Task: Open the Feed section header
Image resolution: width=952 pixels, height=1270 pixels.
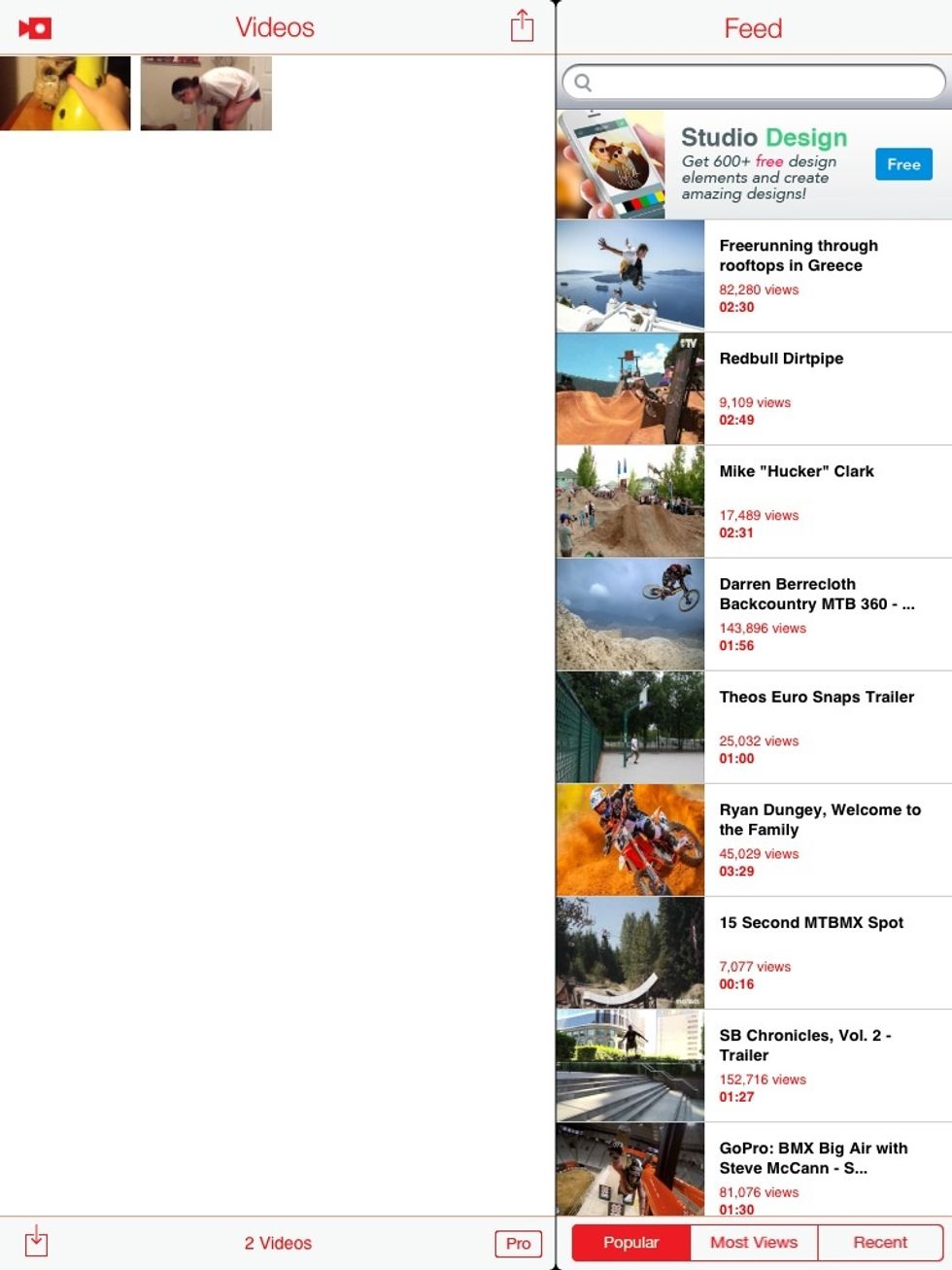Action: click(x=753, y=27)
